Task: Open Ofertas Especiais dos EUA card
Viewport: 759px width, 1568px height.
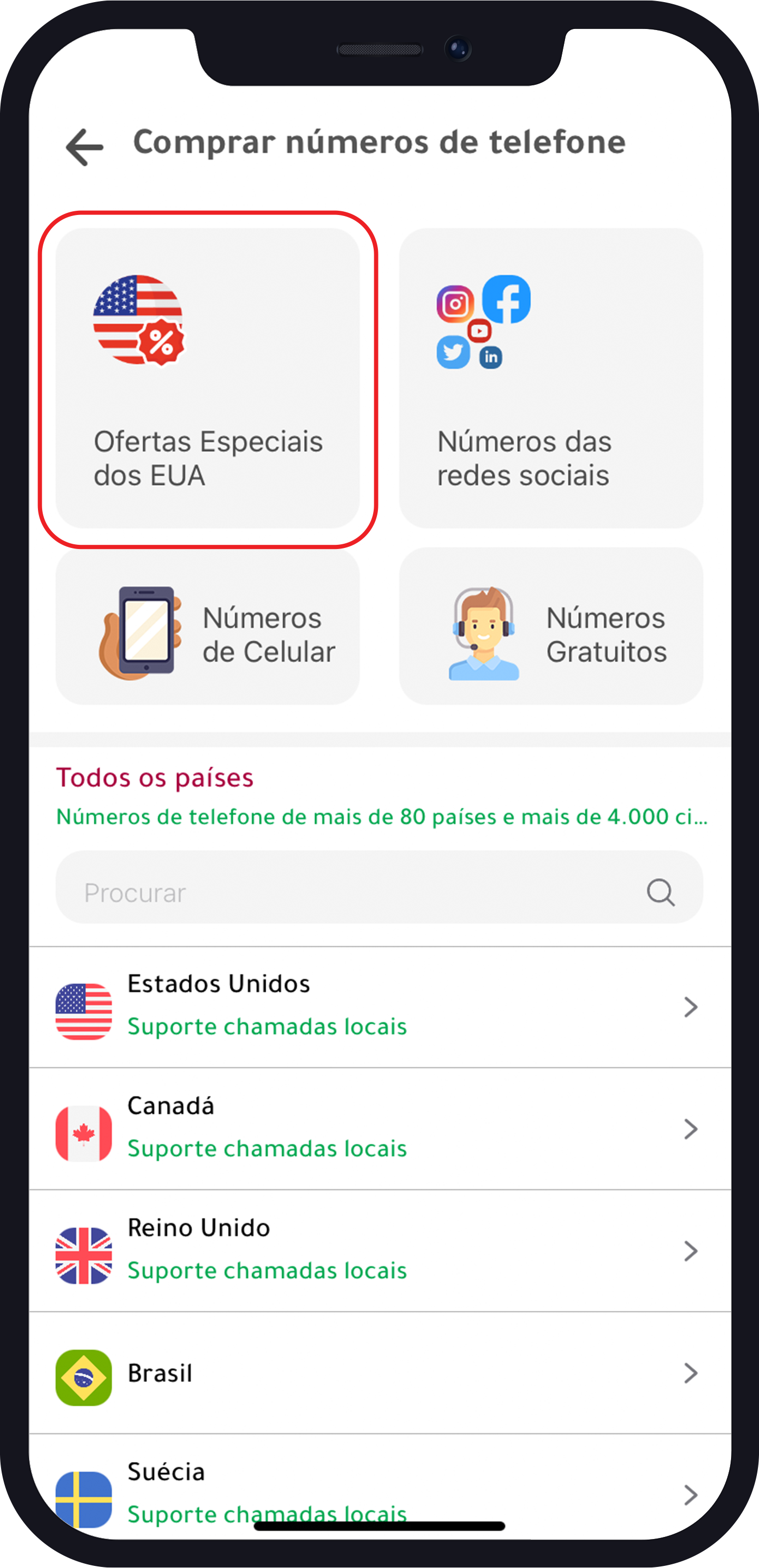Action: pos(207,379)
